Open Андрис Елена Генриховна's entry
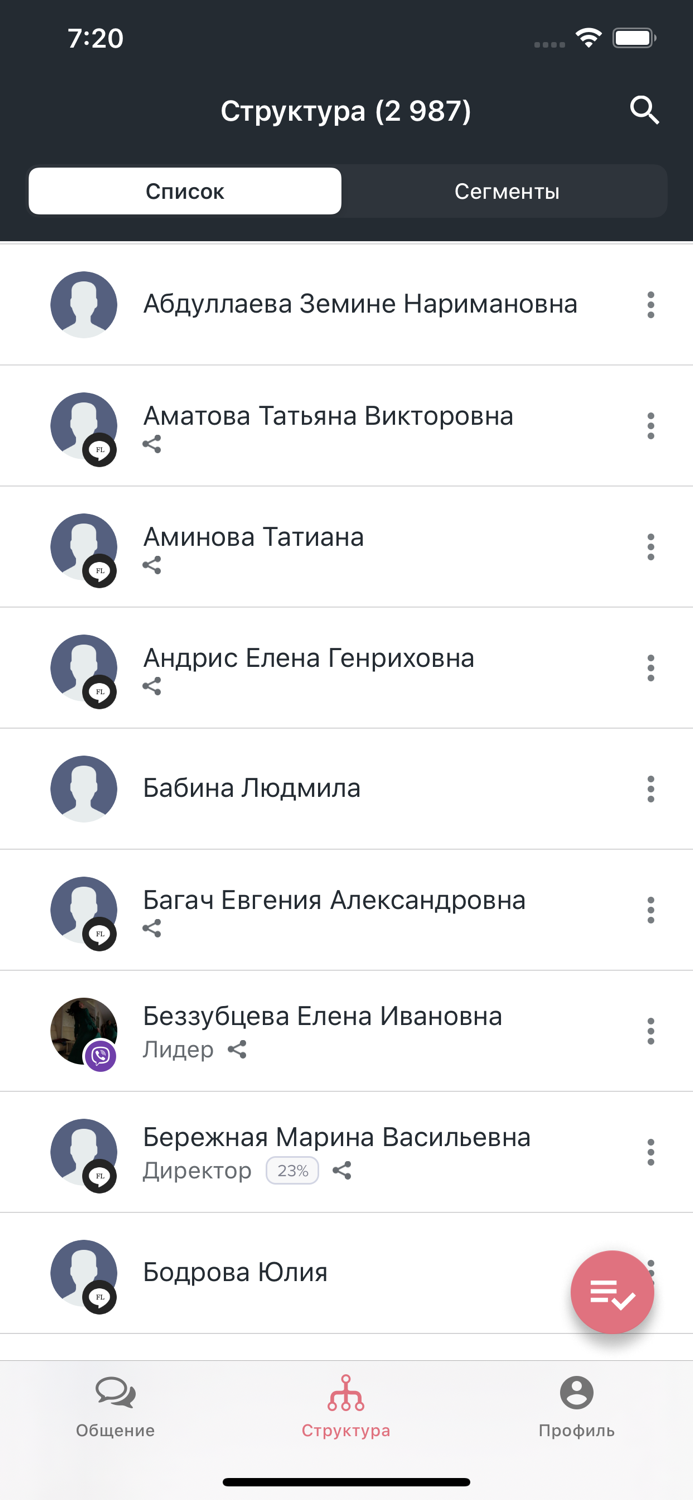This screenshot has height=1500, width=693. tap(308, 658)
